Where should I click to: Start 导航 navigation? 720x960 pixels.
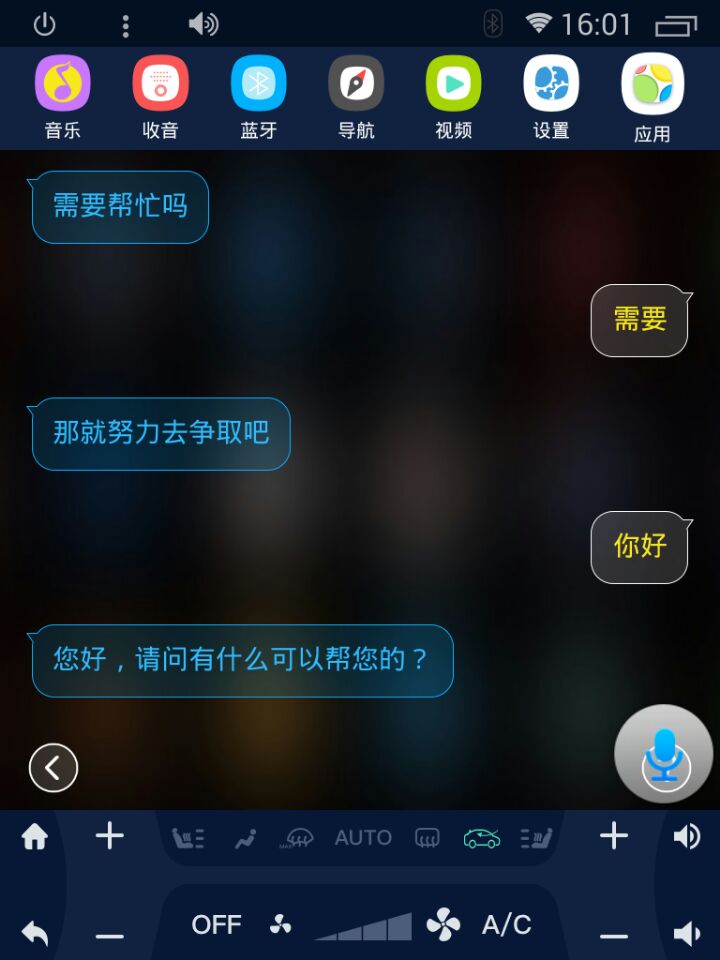pyautogui.click(x=356, y=84)
